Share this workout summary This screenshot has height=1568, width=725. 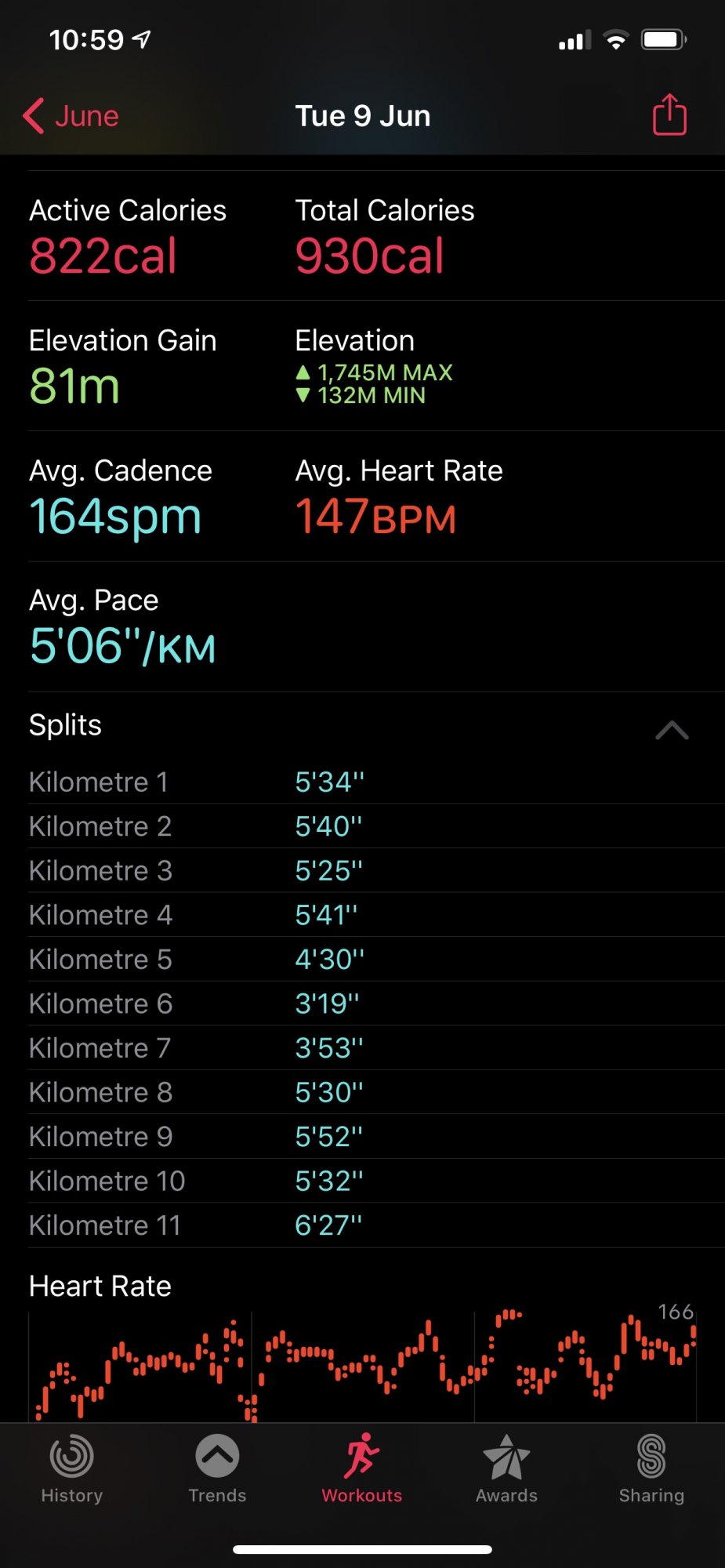pyautogui.click(x=669, y=114)
